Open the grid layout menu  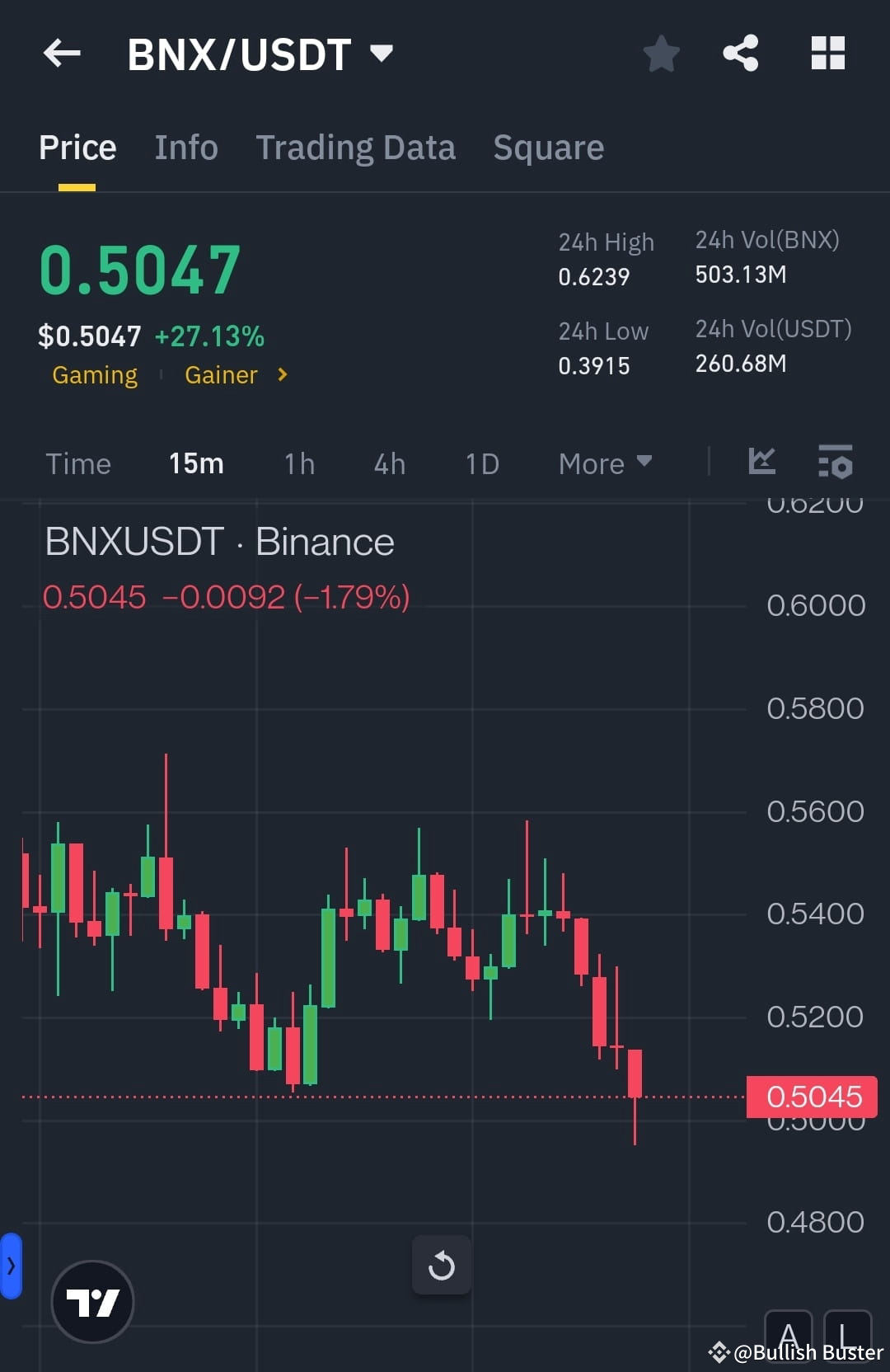coord(827,53)
